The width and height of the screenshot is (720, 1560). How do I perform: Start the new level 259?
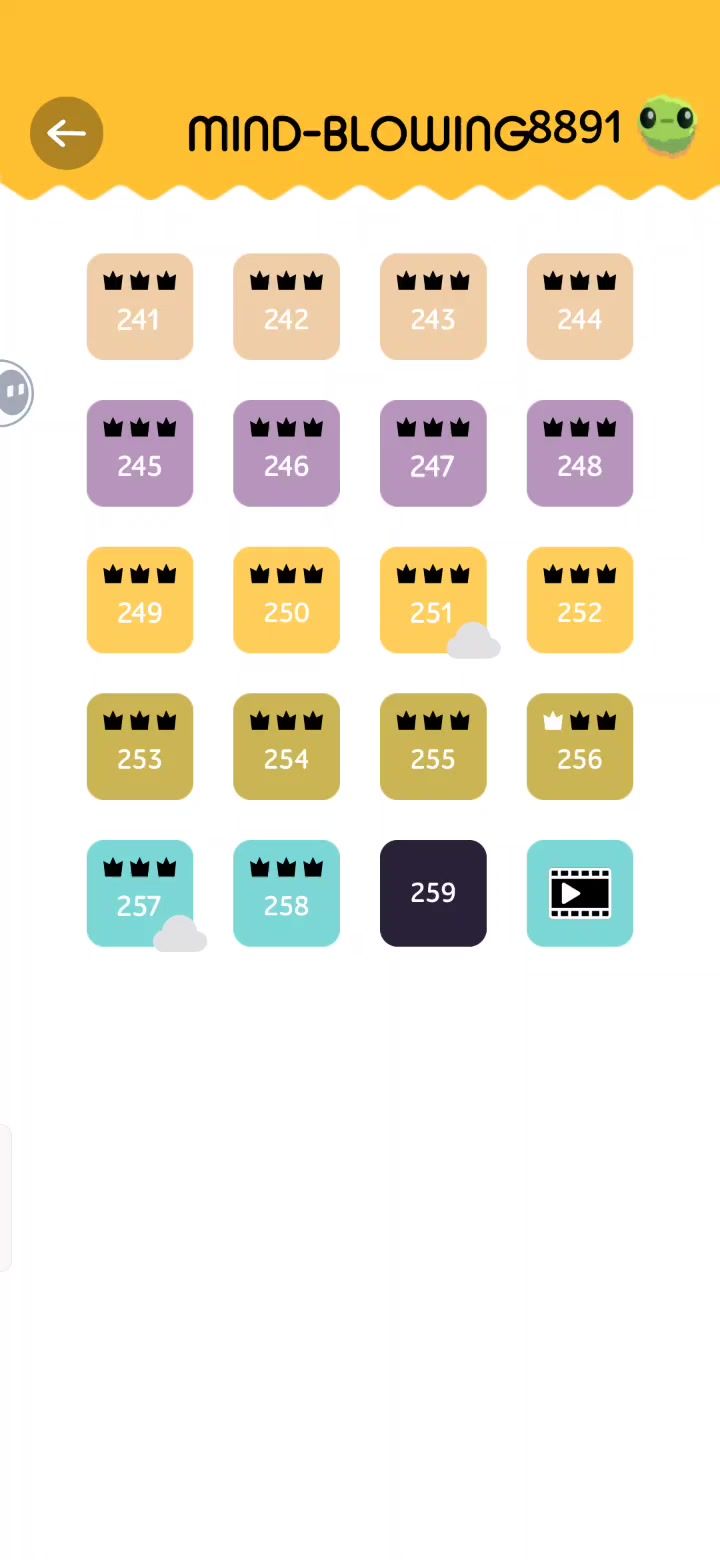coord(433,893)
